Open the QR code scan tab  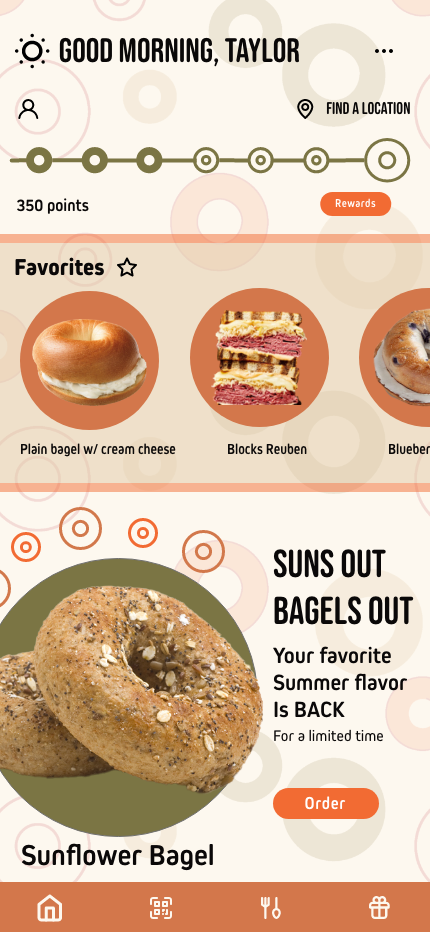click(161, 908)
